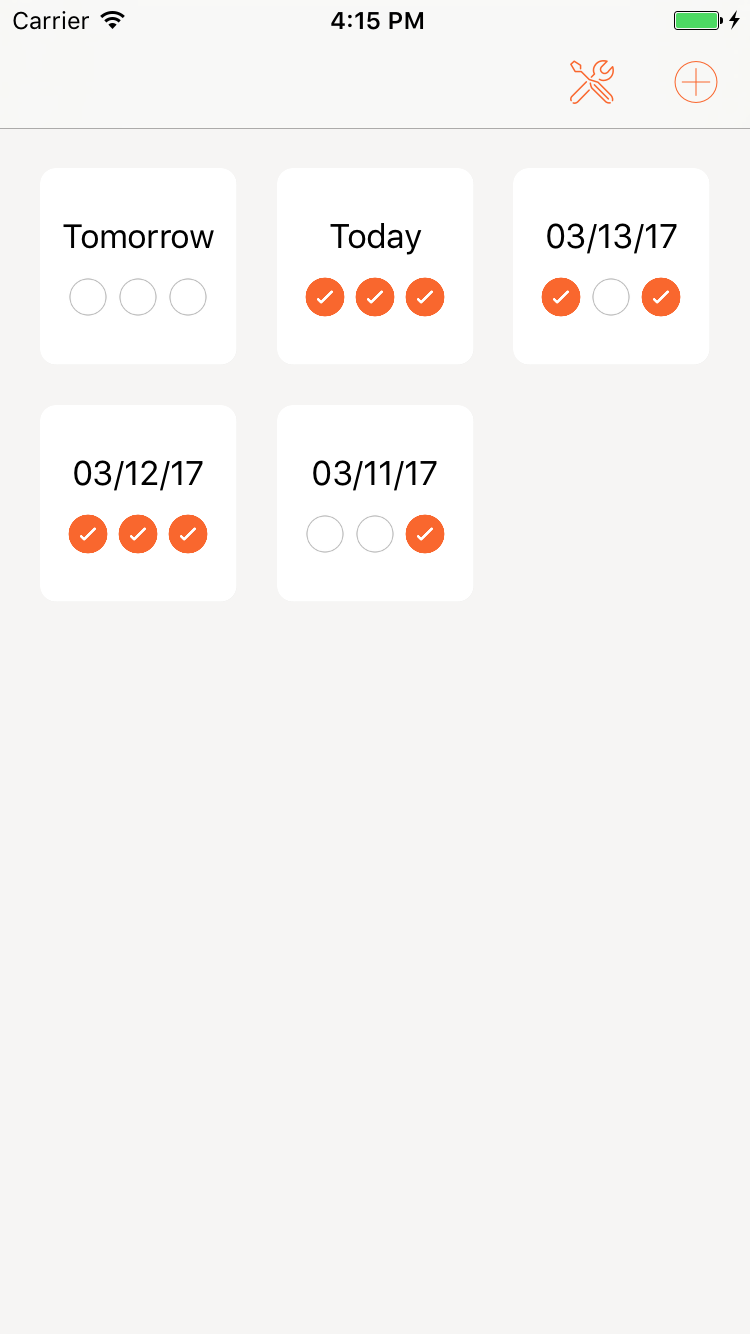Screen dimensions: 750x1334
Task: Open the Tomorrow card
Action: pyautogui.click(x=138, y=265)
